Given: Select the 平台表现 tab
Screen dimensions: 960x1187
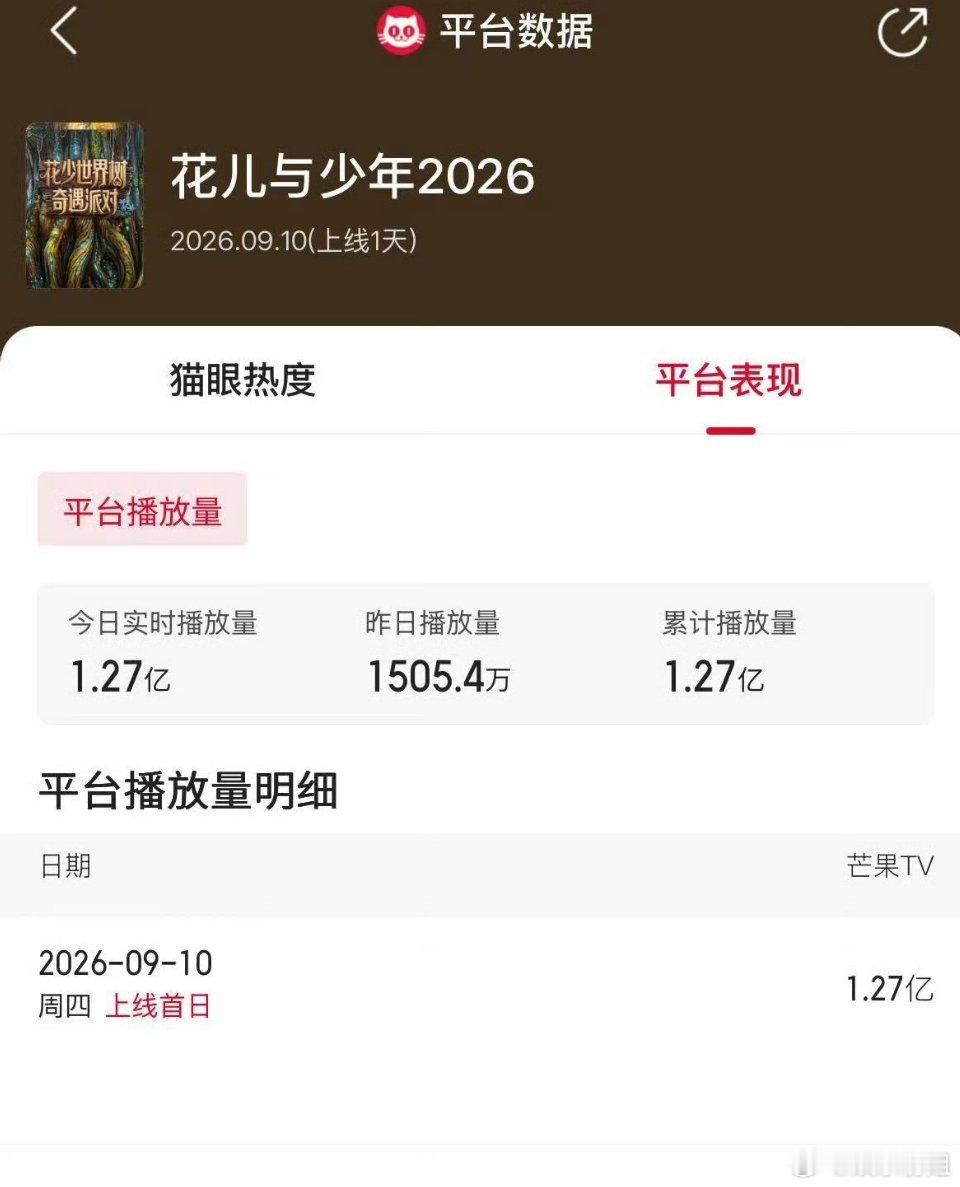Looking at the screenshot, I should click(728, 379).
